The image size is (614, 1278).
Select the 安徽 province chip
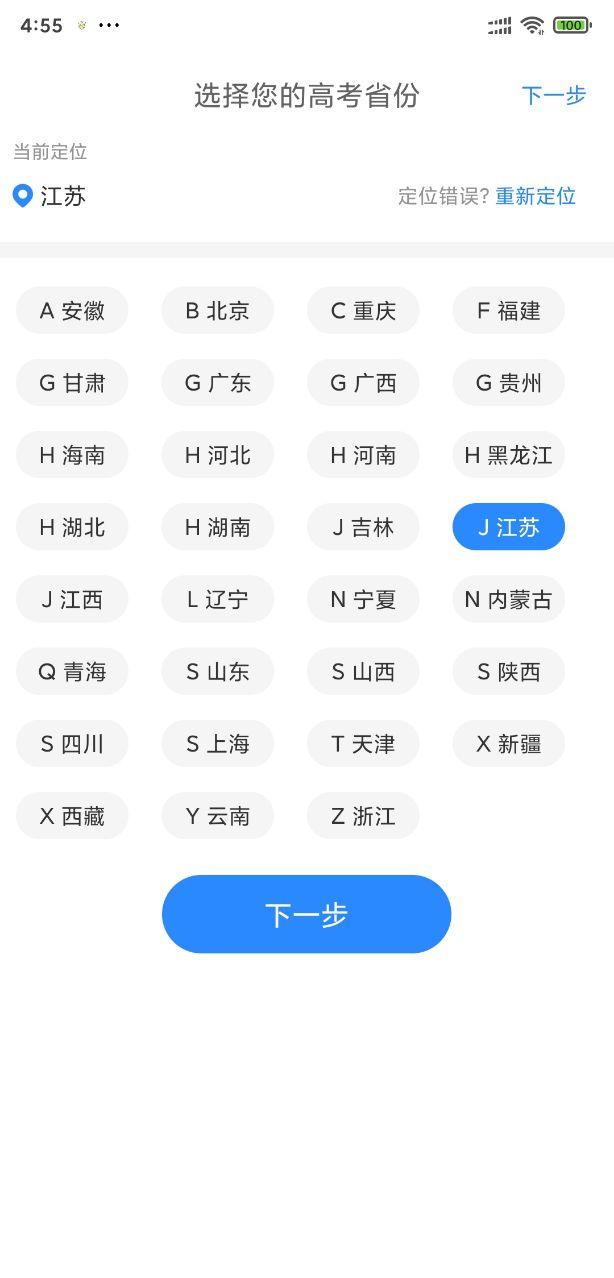[x=72, y=311]
